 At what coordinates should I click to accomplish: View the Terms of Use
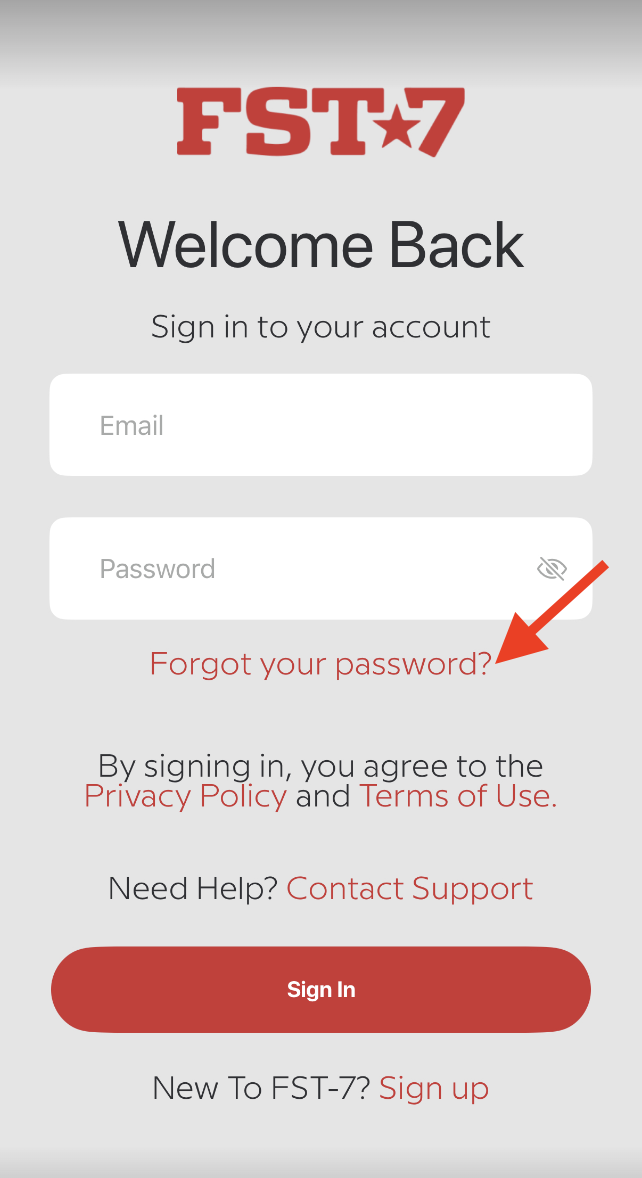click(458, 796)
